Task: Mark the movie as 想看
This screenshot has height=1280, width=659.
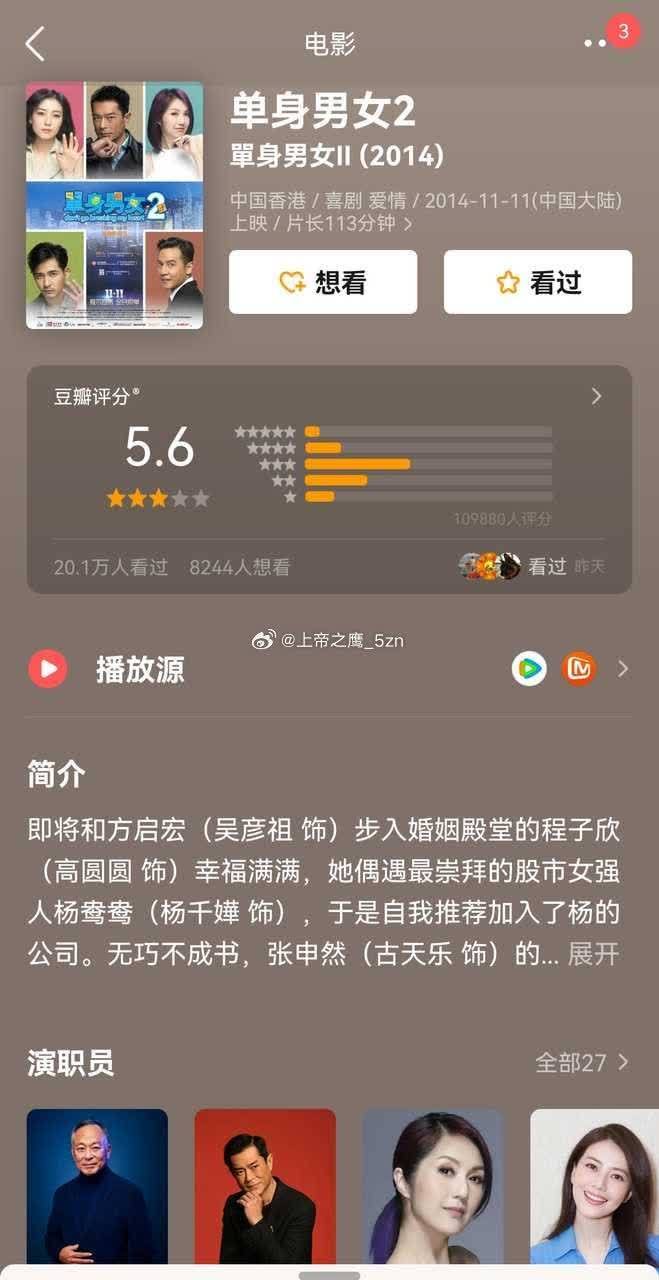Action: tap(322, 282)
